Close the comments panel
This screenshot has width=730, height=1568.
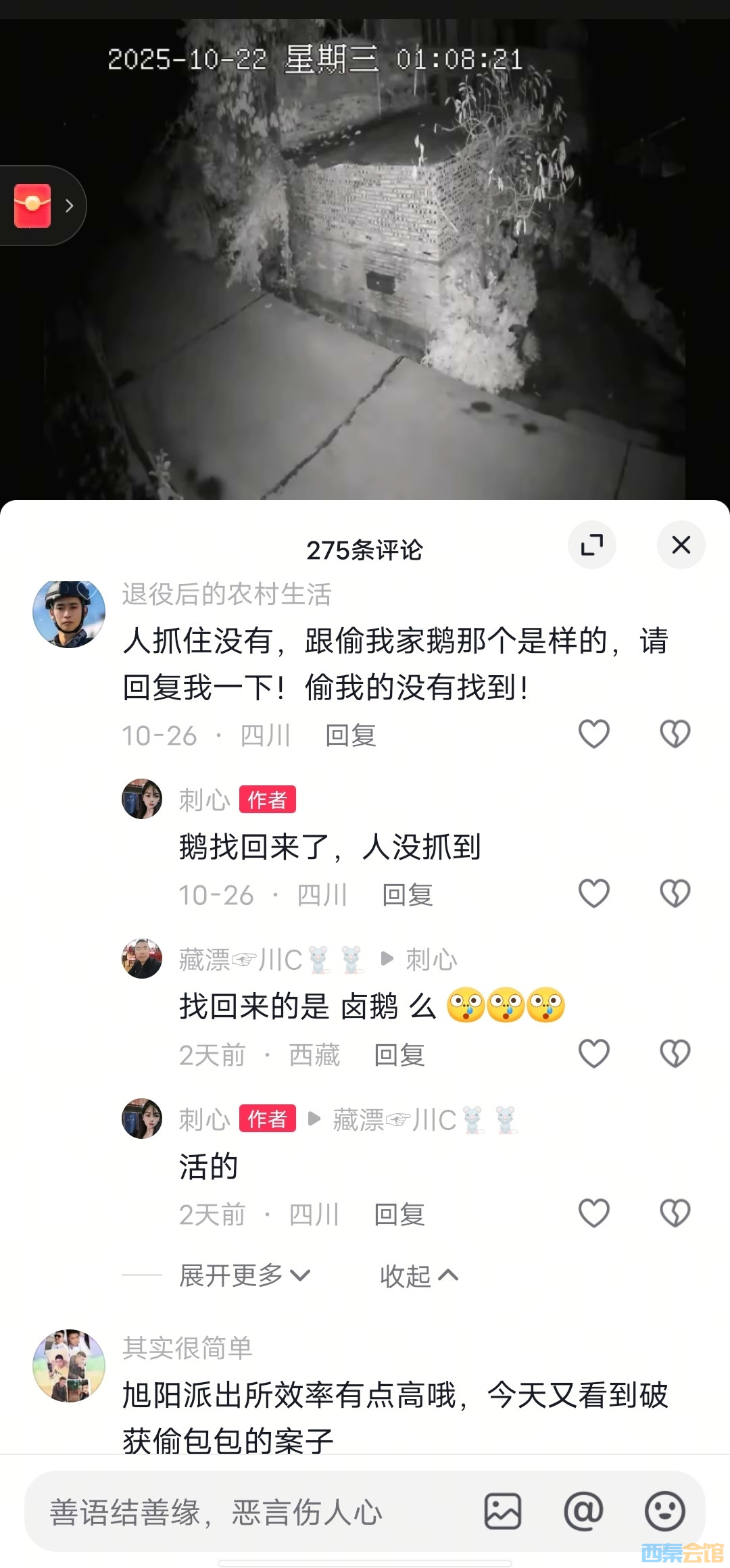pos(681,545)
